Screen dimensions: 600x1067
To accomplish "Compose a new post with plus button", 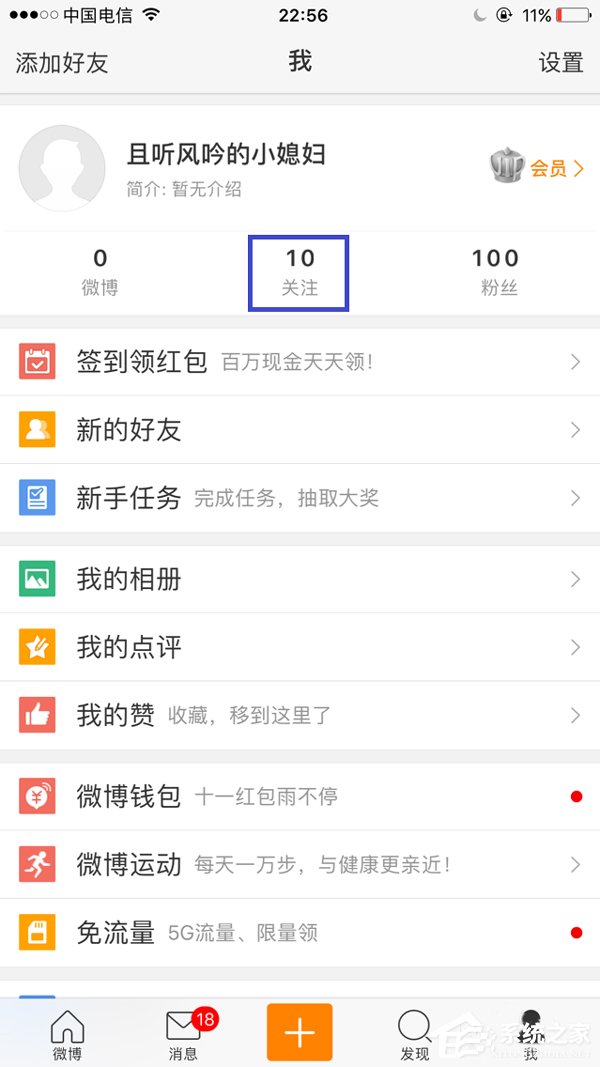I will coord(299,1032).
